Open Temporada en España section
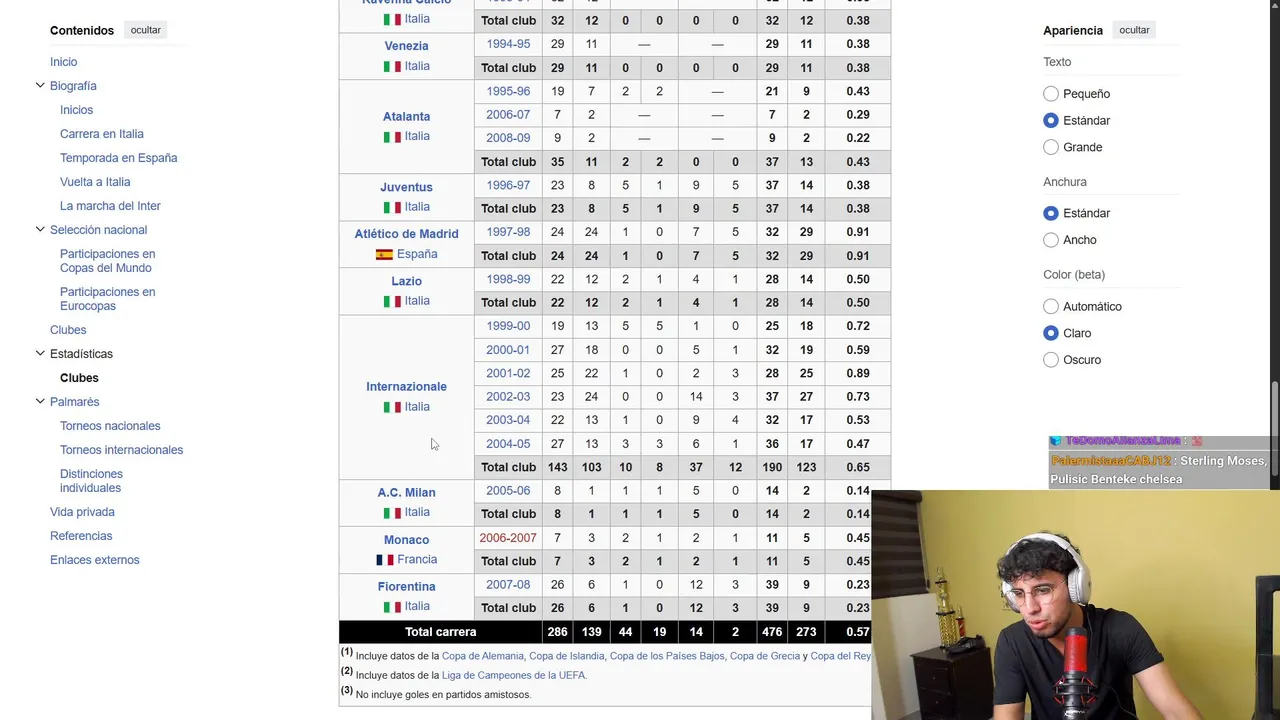This screenshot has height=720, width=1280. coord(118,158)
